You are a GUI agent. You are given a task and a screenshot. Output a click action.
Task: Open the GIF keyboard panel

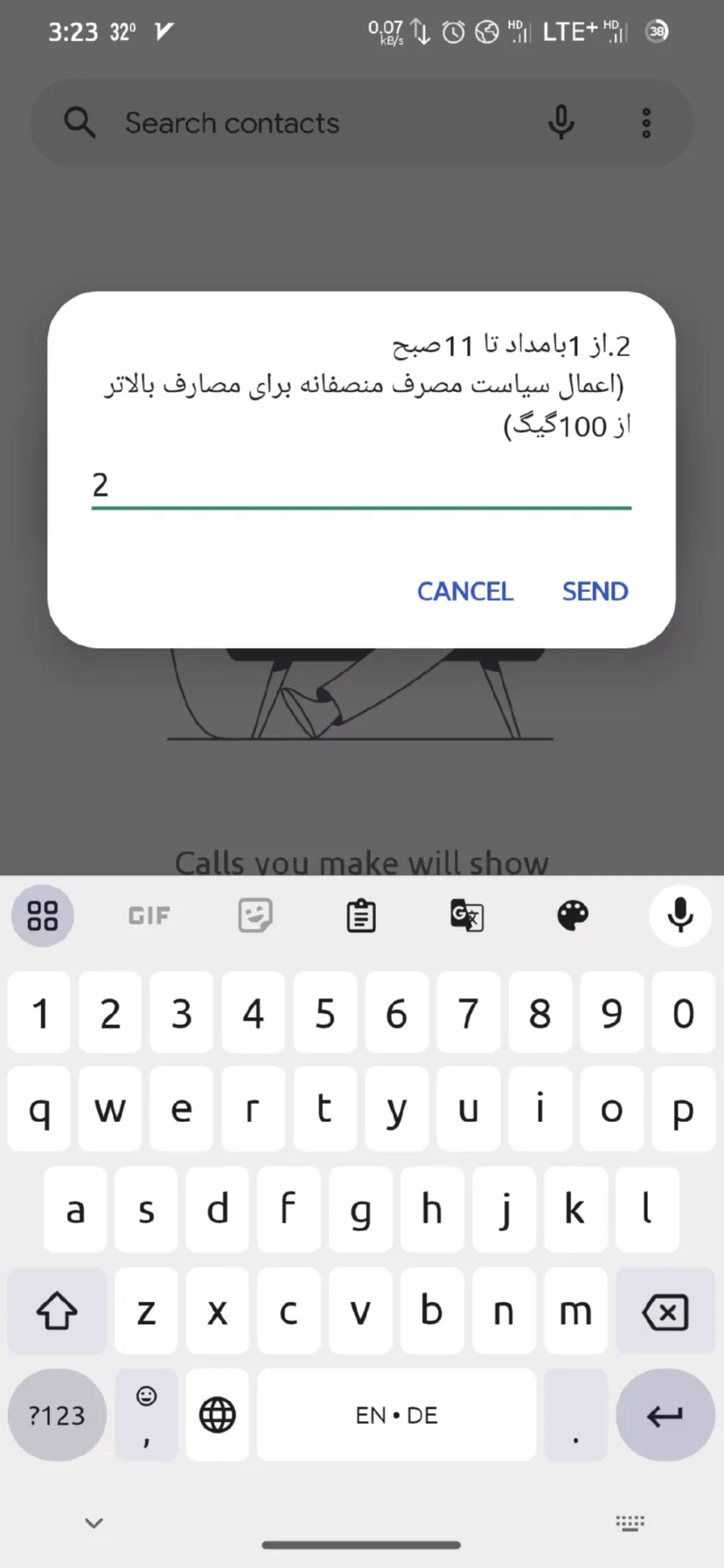click(149, 916)
